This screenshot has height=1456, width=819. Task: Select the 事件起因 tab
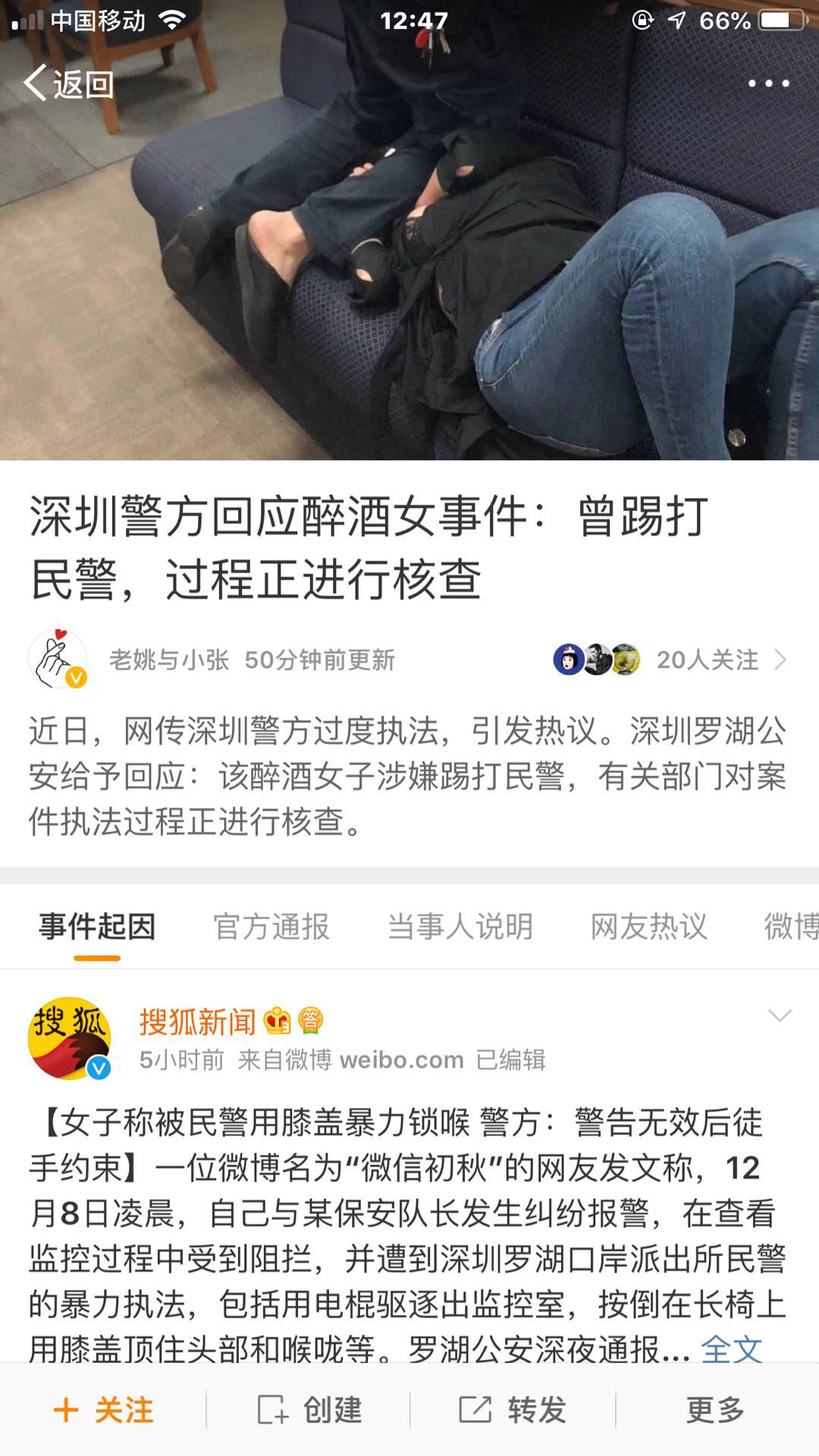tap(97, 927)
